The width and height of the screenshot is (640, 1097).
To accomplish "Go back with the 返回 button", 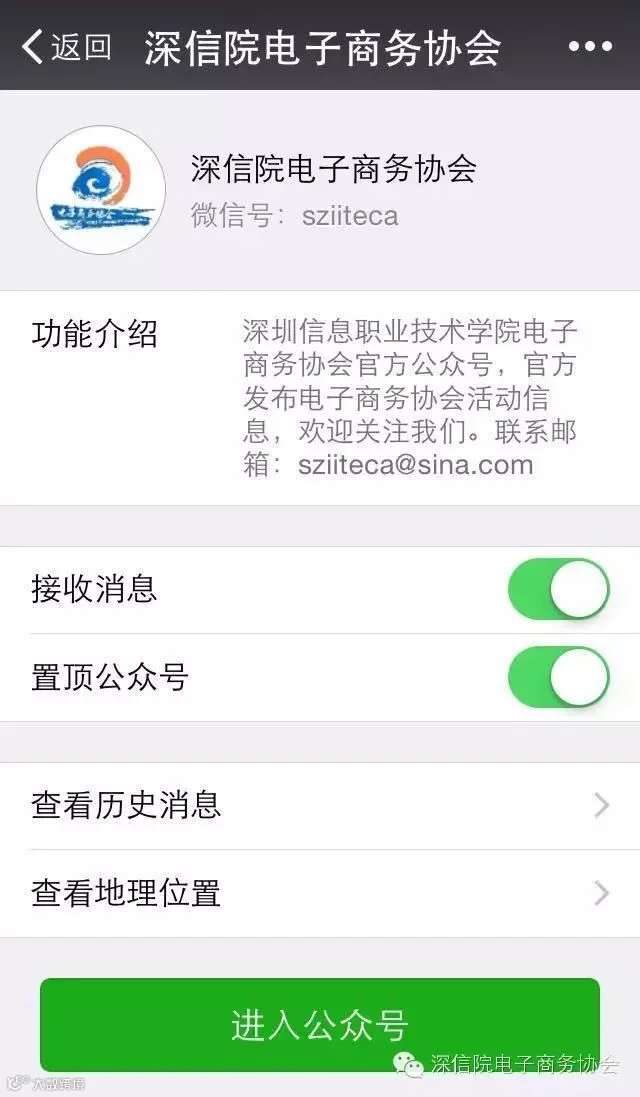I will coord(66,47).
